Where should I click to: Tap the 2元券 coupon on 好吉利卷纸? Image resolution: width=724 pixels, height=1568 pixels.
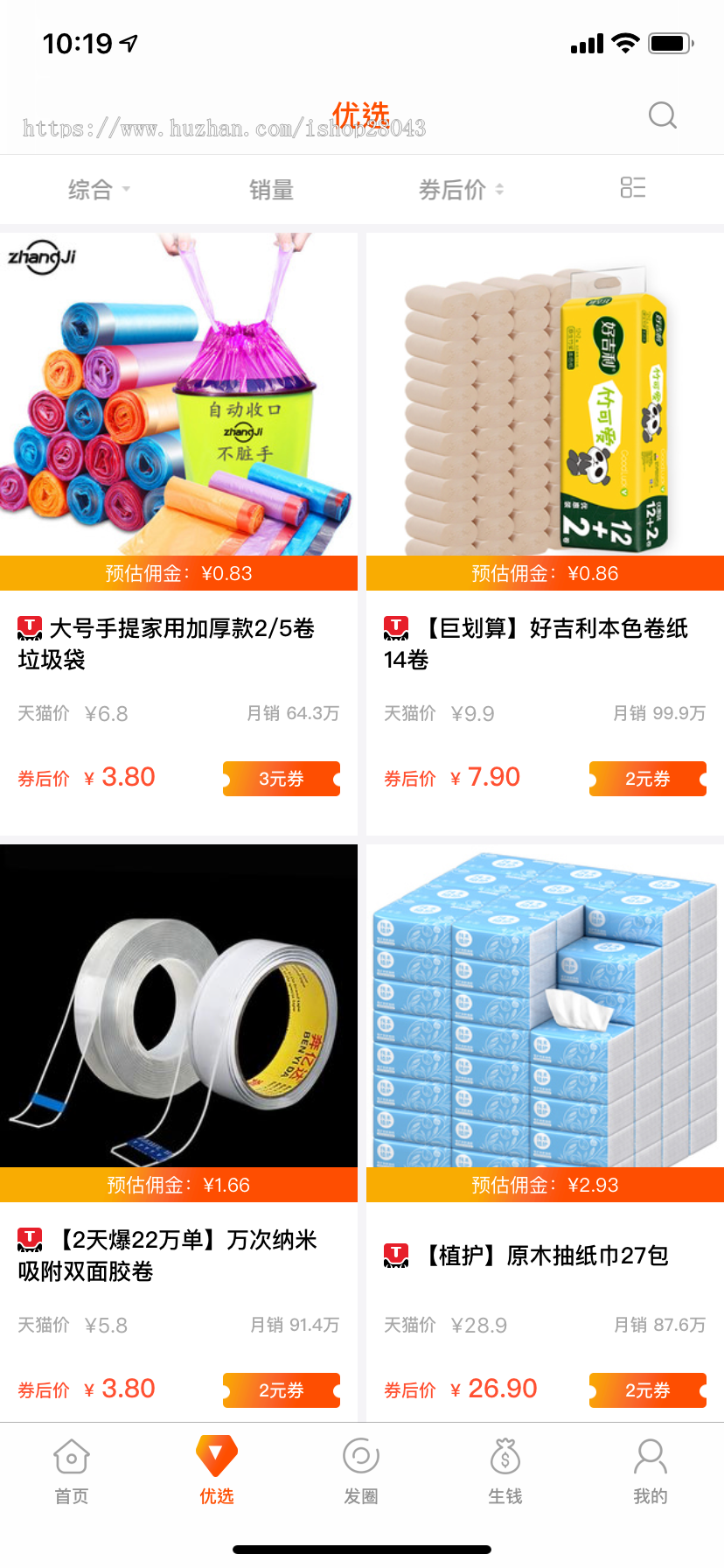coord(647,779)
